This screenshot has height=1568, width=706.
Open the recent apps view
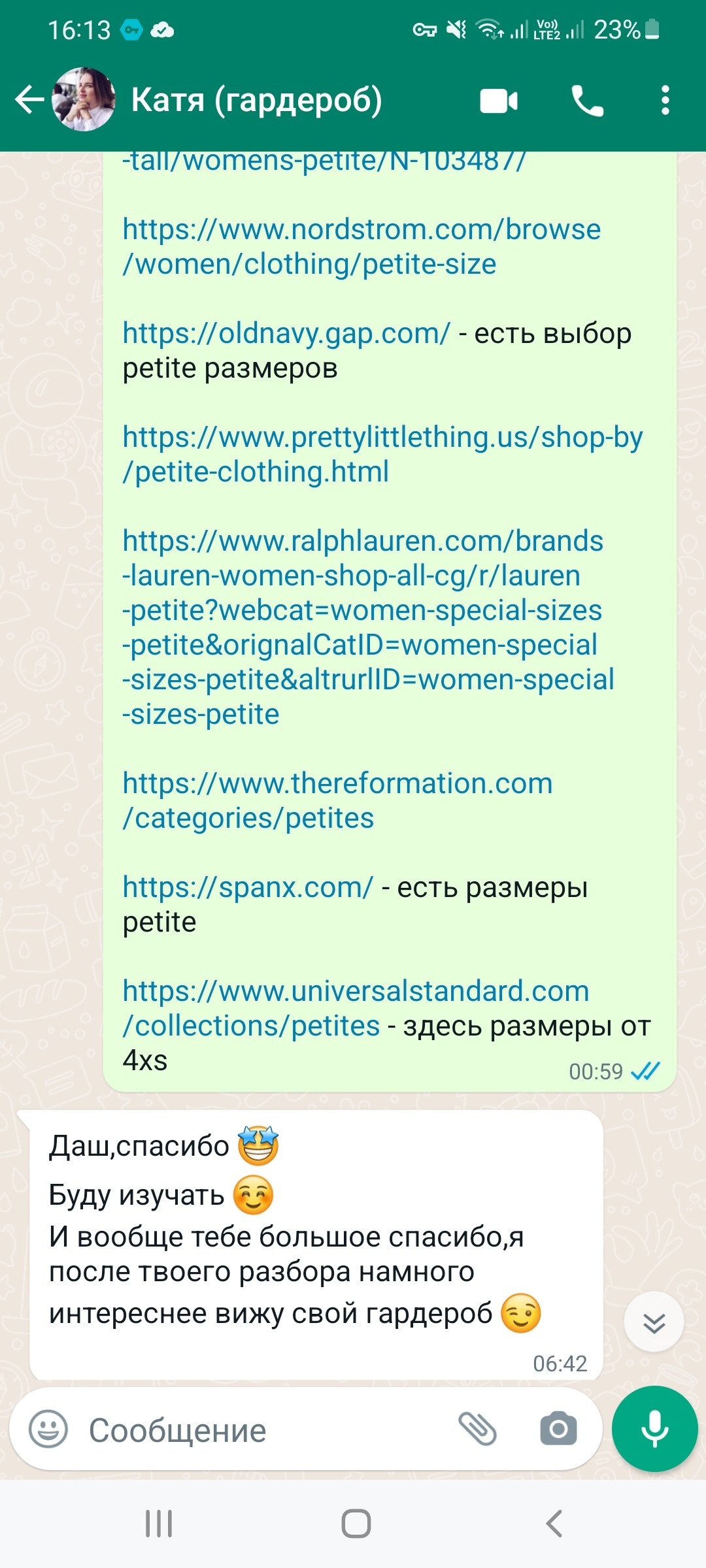tap(159, 1524)
